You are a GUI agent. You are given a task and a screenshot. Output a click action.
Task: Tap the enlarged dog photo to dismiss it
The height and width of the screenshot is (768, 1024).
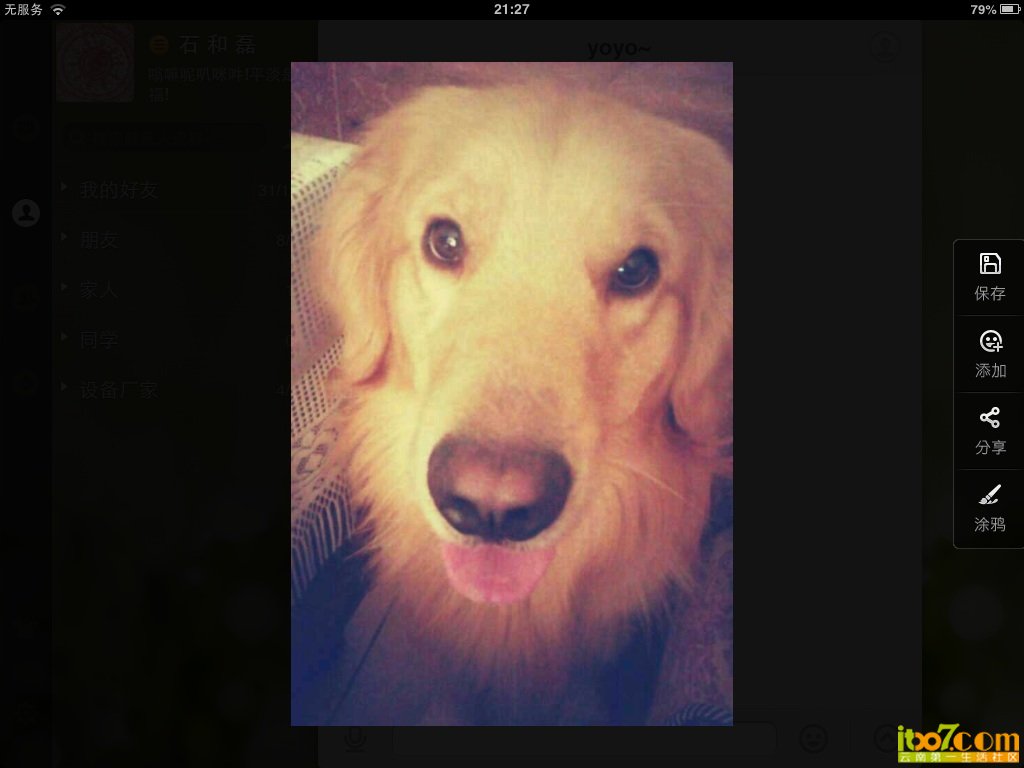511,393
